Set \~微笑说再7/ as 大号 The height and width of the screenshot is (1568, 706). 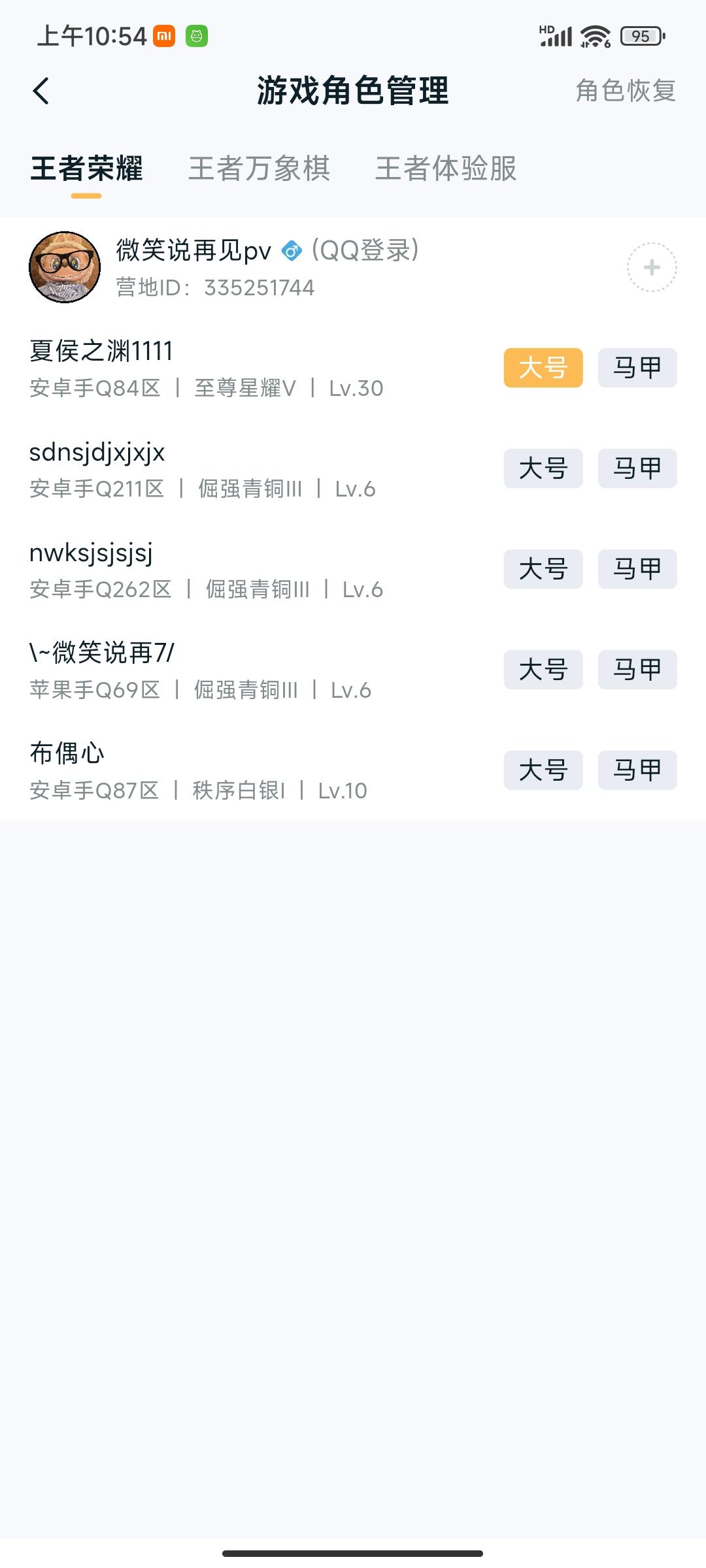pos(543,670)
